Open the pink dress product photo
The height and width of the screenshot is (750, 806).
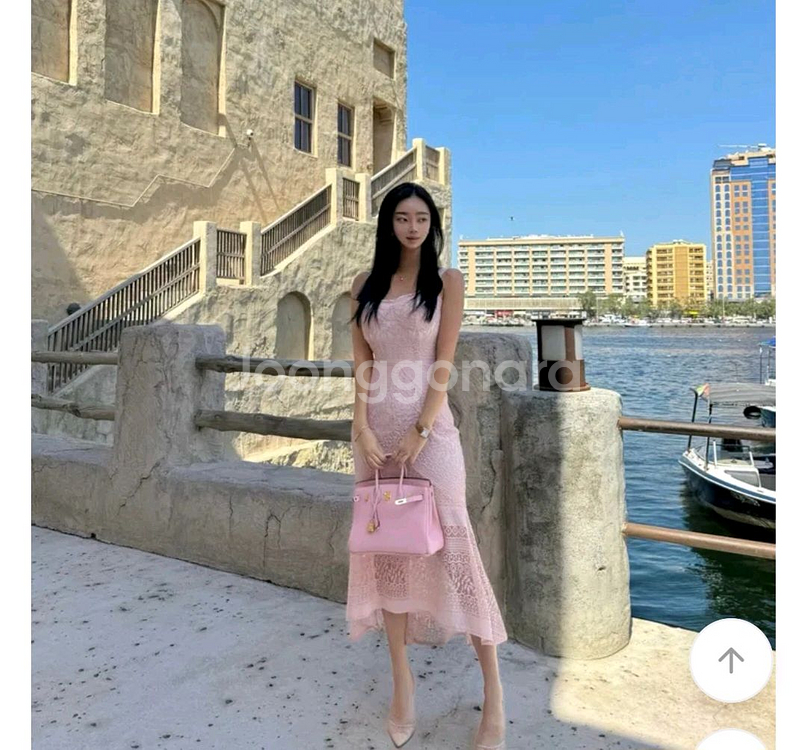pyautogui.click(x=403, y=375)
